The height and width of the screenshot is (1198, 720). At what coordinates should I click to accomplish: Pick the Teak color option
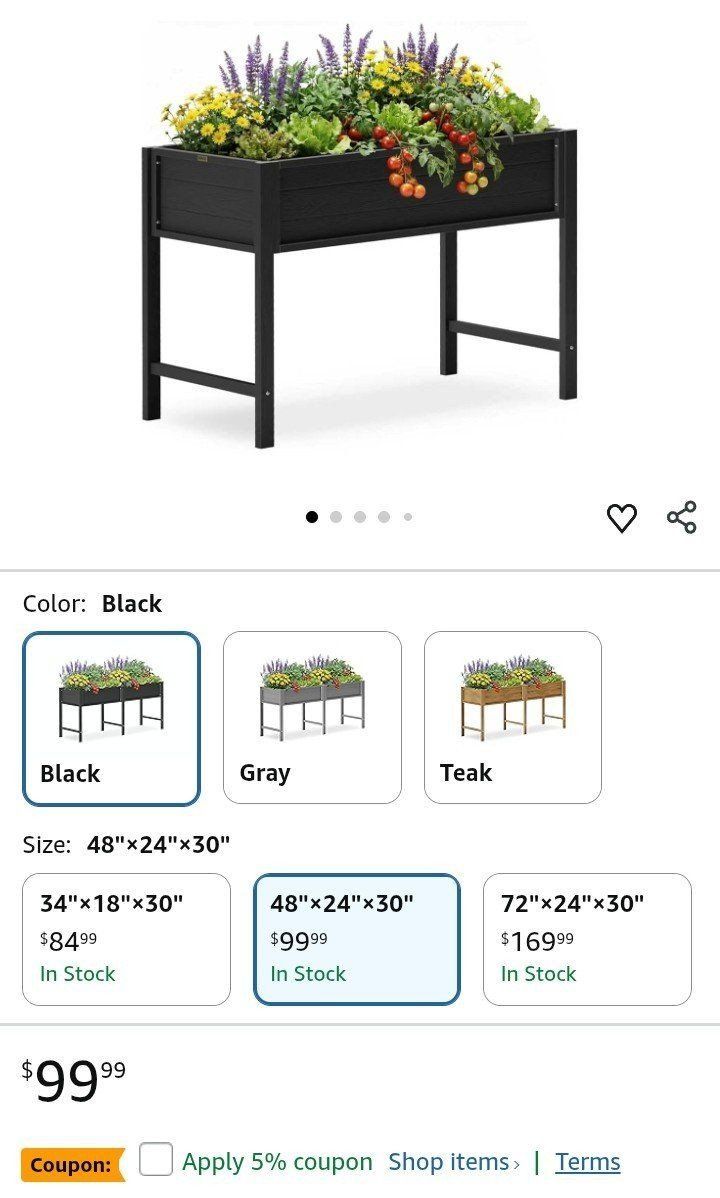(x=512, y=718)
